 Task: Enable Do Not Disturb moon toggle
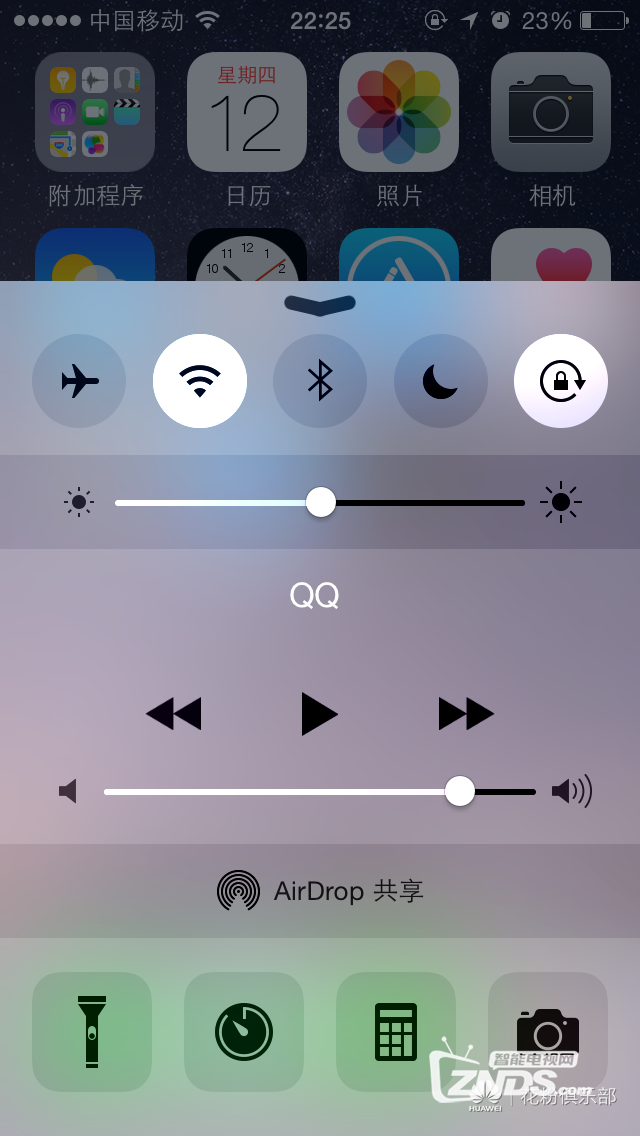pos(440,381)
